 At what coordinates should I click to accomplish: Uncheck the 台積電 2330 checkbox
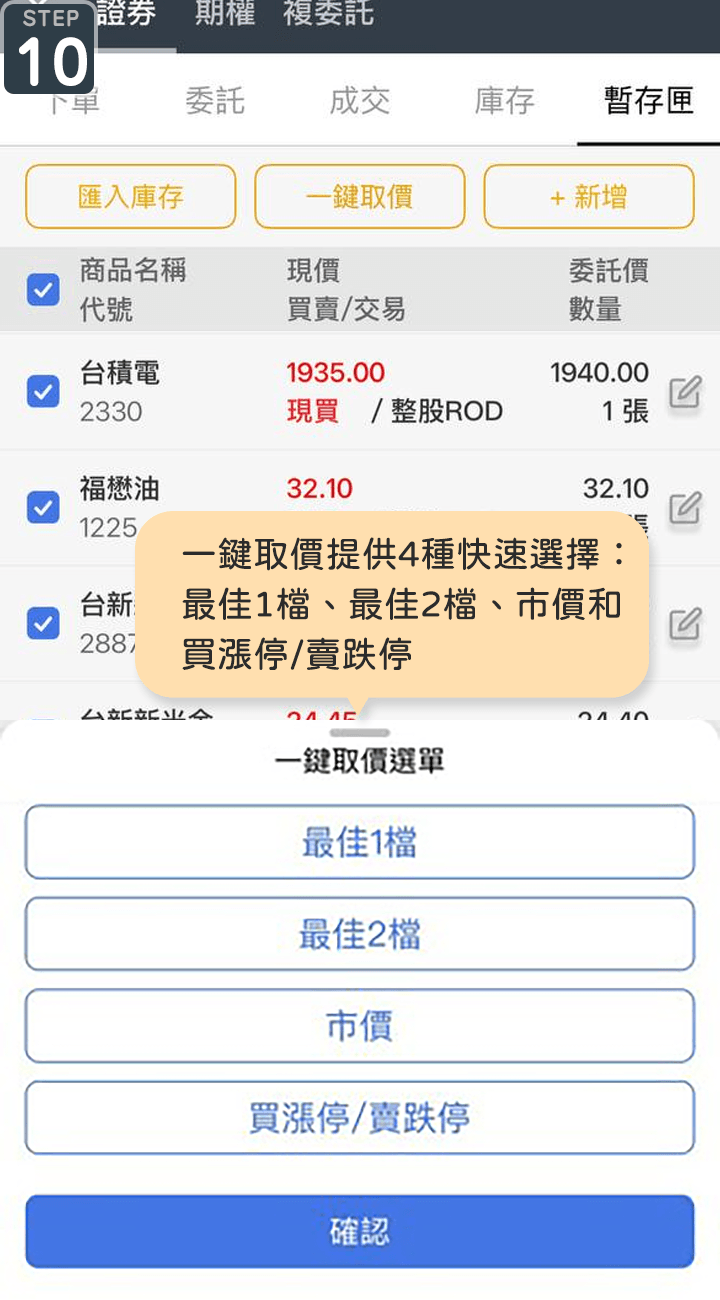tap(43, 391)
